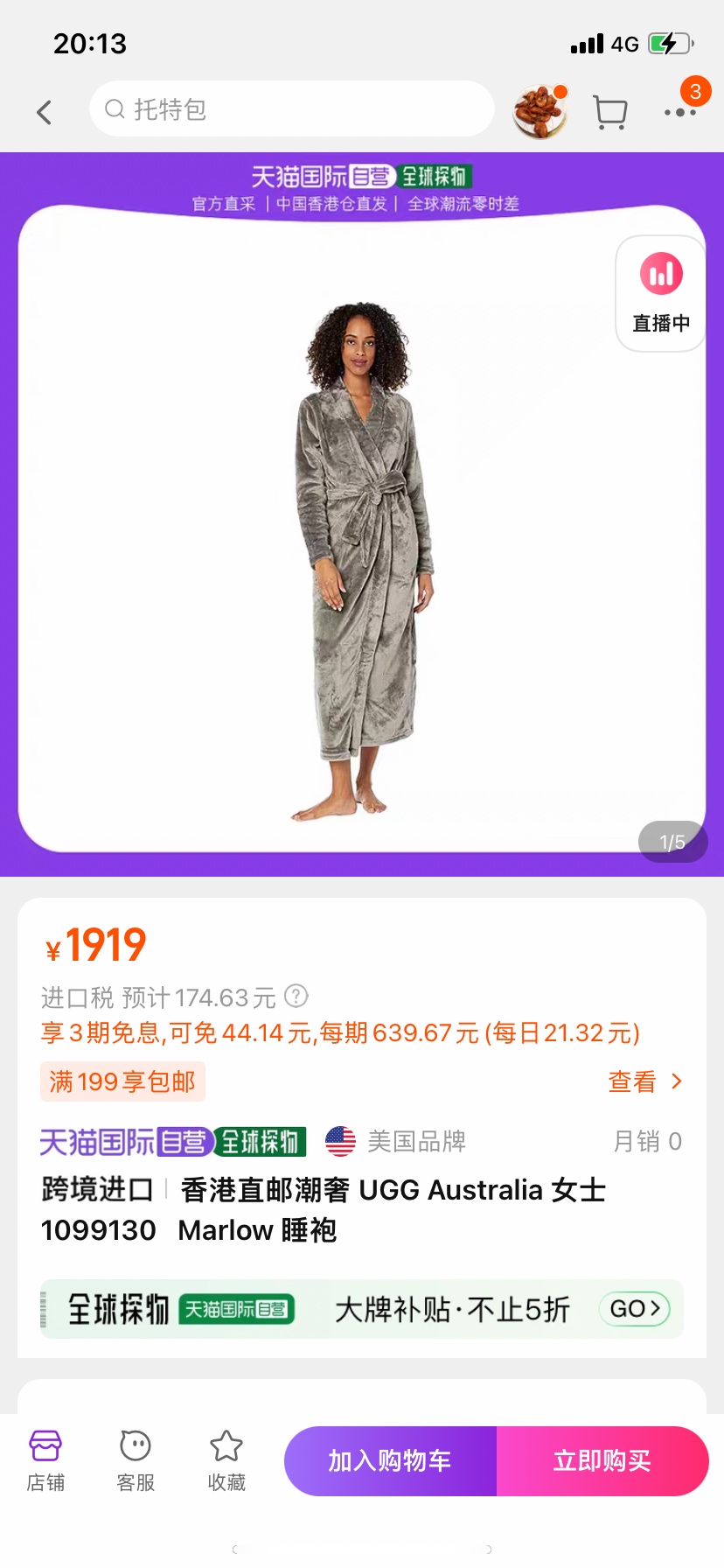The width and height of the screenshot is (724, 1568).
Task: Tap the import tax help icon
Action: coord(296,996)
